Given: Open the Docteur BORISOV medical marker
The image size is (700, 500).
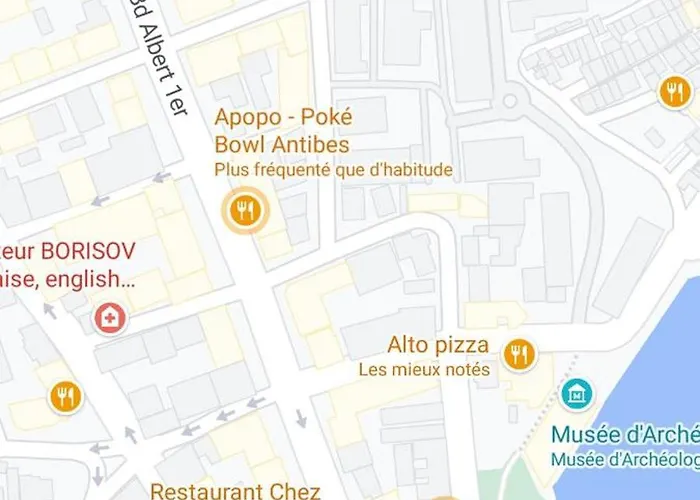Looking at the screenshot, I should click(109, 319).
